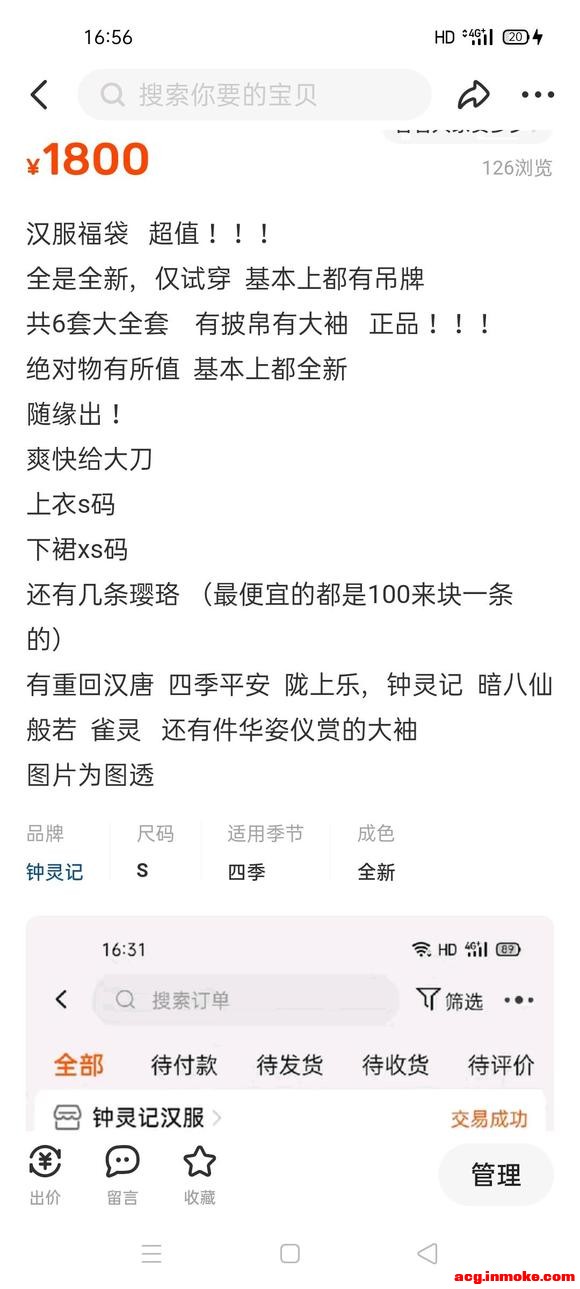
Task: Add the listing to 收藏 favorites
Action: pyautogui.click(x=199, y=1175)
